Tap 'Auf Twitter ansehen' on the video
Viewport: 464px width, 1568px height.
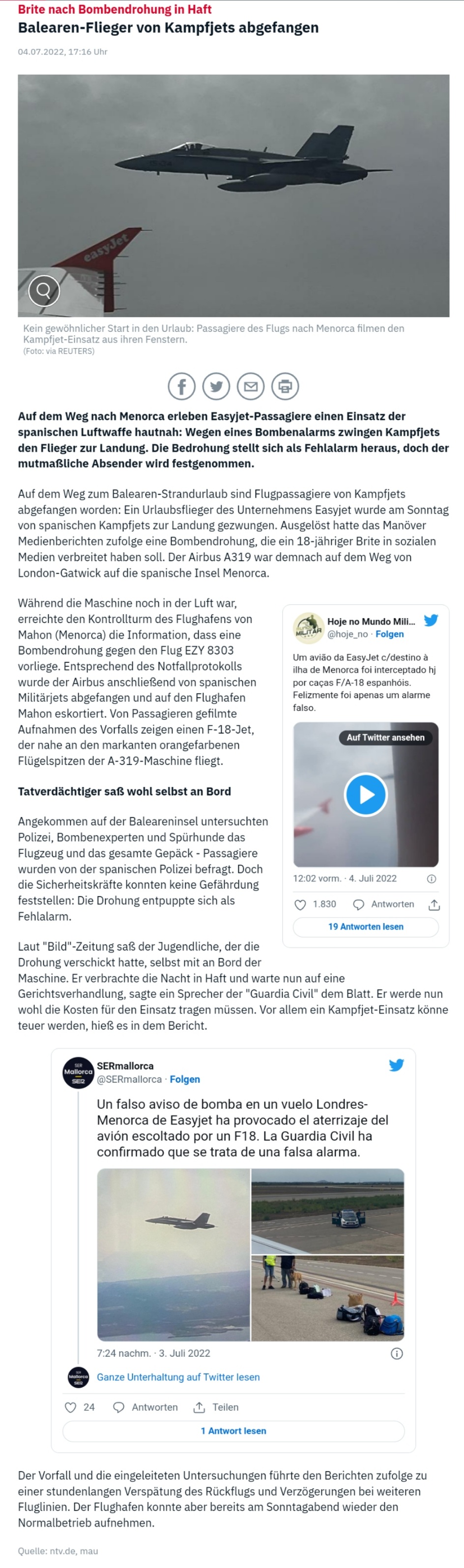pyautogui.click(x=385, y=737)
